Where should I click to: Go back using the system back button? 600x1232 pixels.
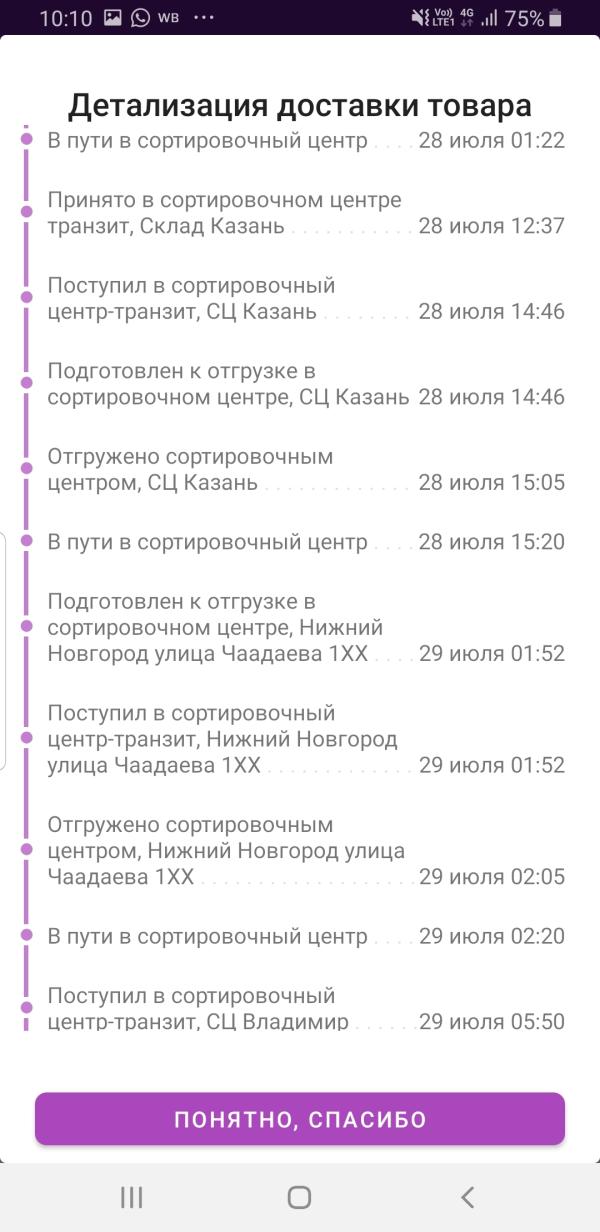[x=466, y=1197]
